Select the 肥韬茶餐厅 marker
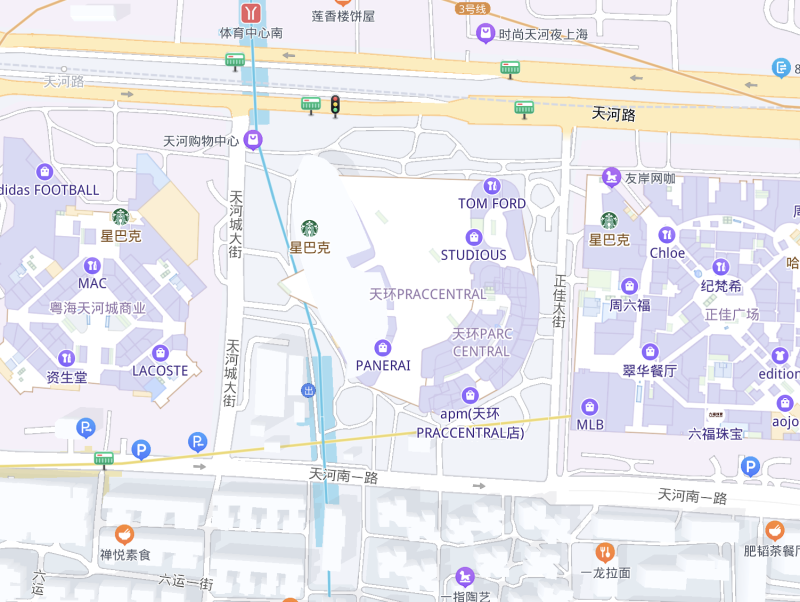 tap(774, 530)
